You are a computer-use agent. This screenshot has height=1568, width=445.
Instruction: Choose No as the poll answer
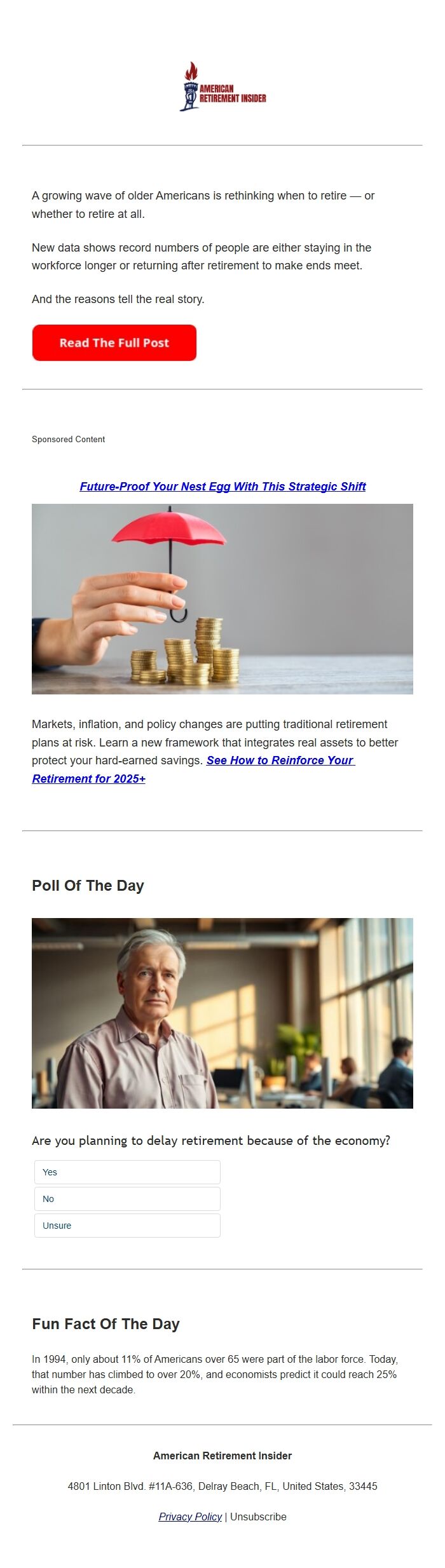click(x=127, y=1199)
